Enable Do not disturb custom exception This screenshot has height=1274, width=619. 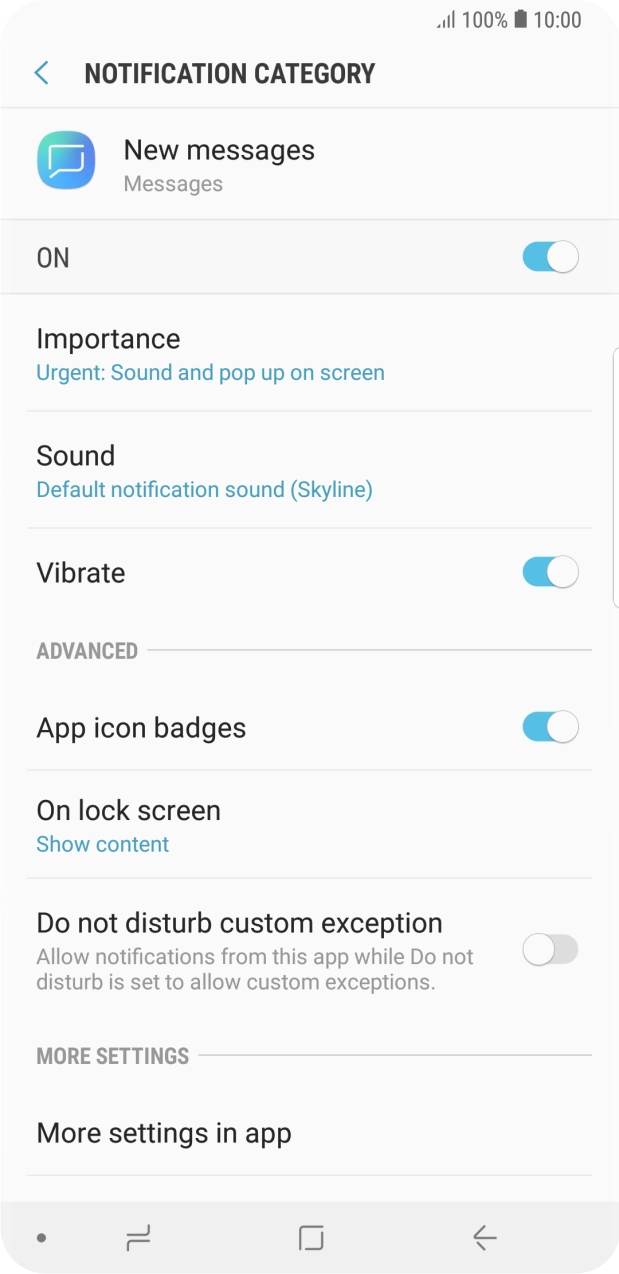coord(550,950)
